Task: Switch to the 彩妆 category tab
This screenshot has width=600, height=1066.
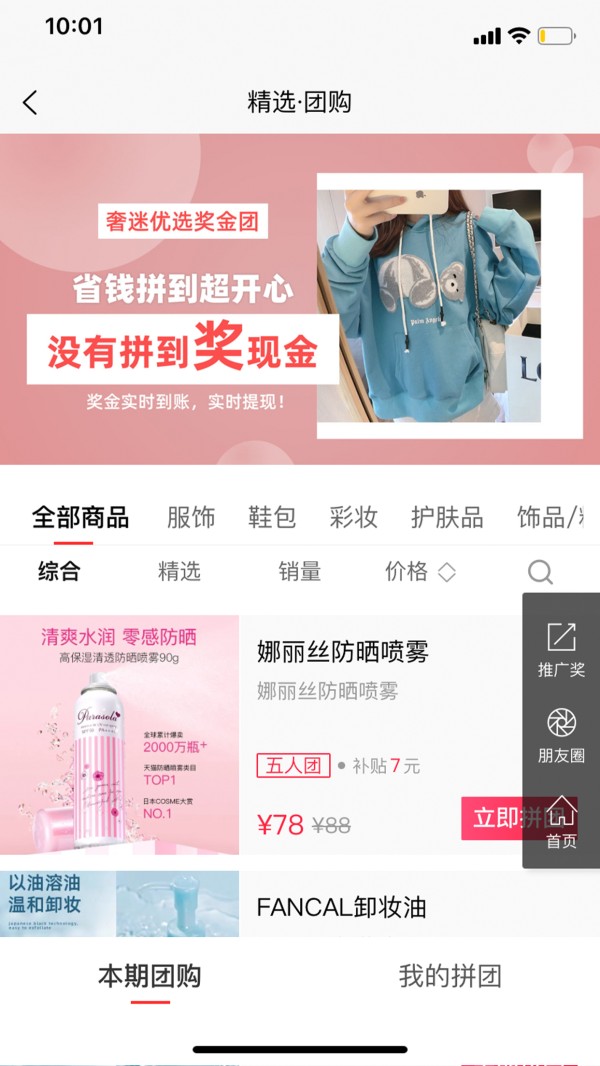Action: click(x=354, y=518)
